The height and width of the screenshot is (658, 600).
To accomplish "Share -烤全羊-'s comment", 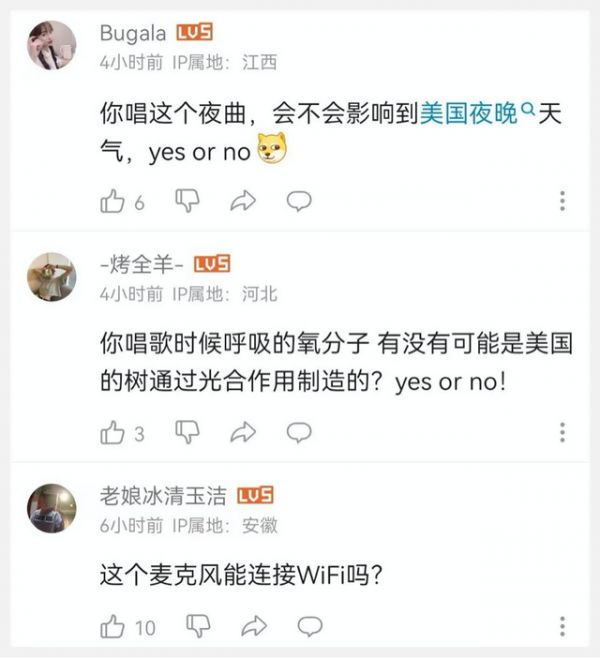I will 243,432.
